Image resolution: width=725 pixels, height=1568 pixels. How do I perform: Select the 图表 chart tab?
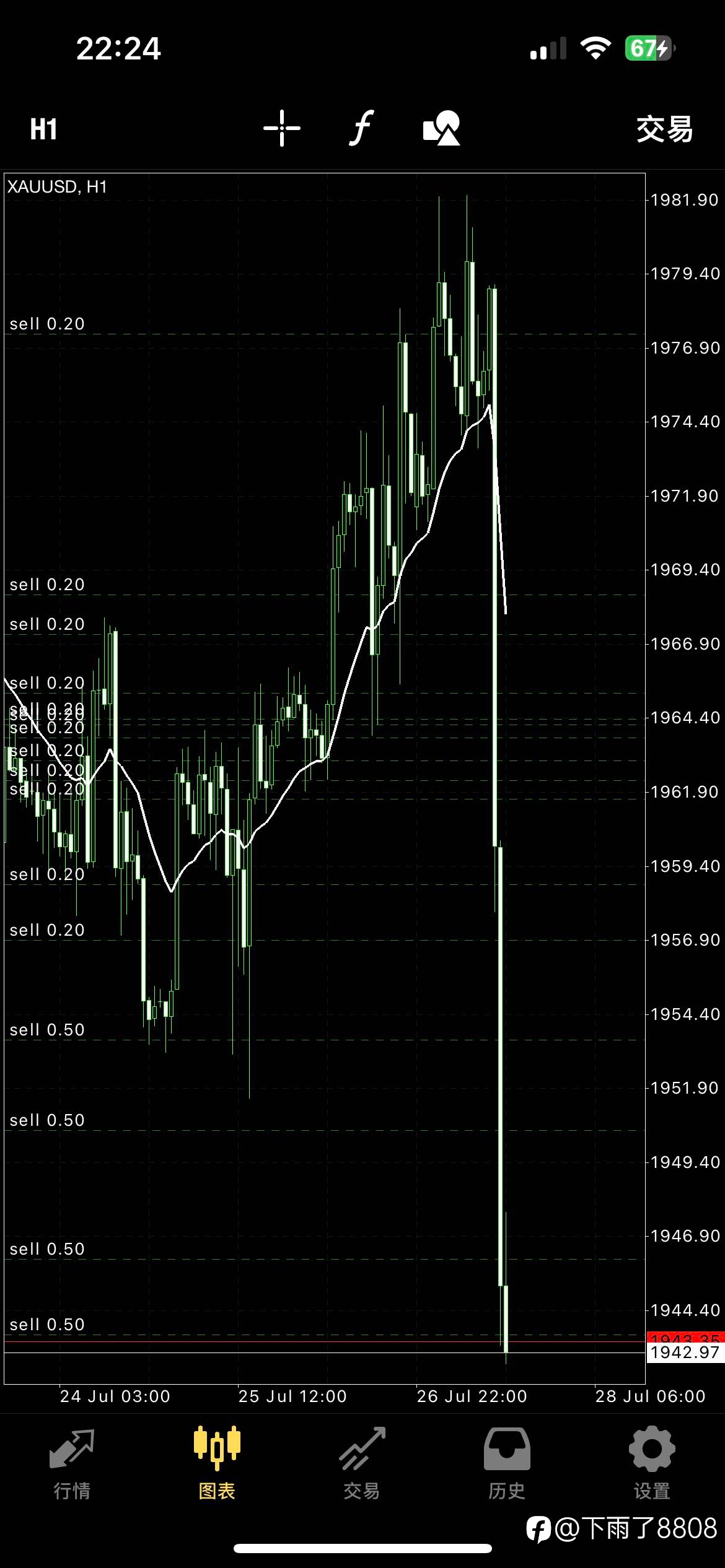coord(217,1464)
